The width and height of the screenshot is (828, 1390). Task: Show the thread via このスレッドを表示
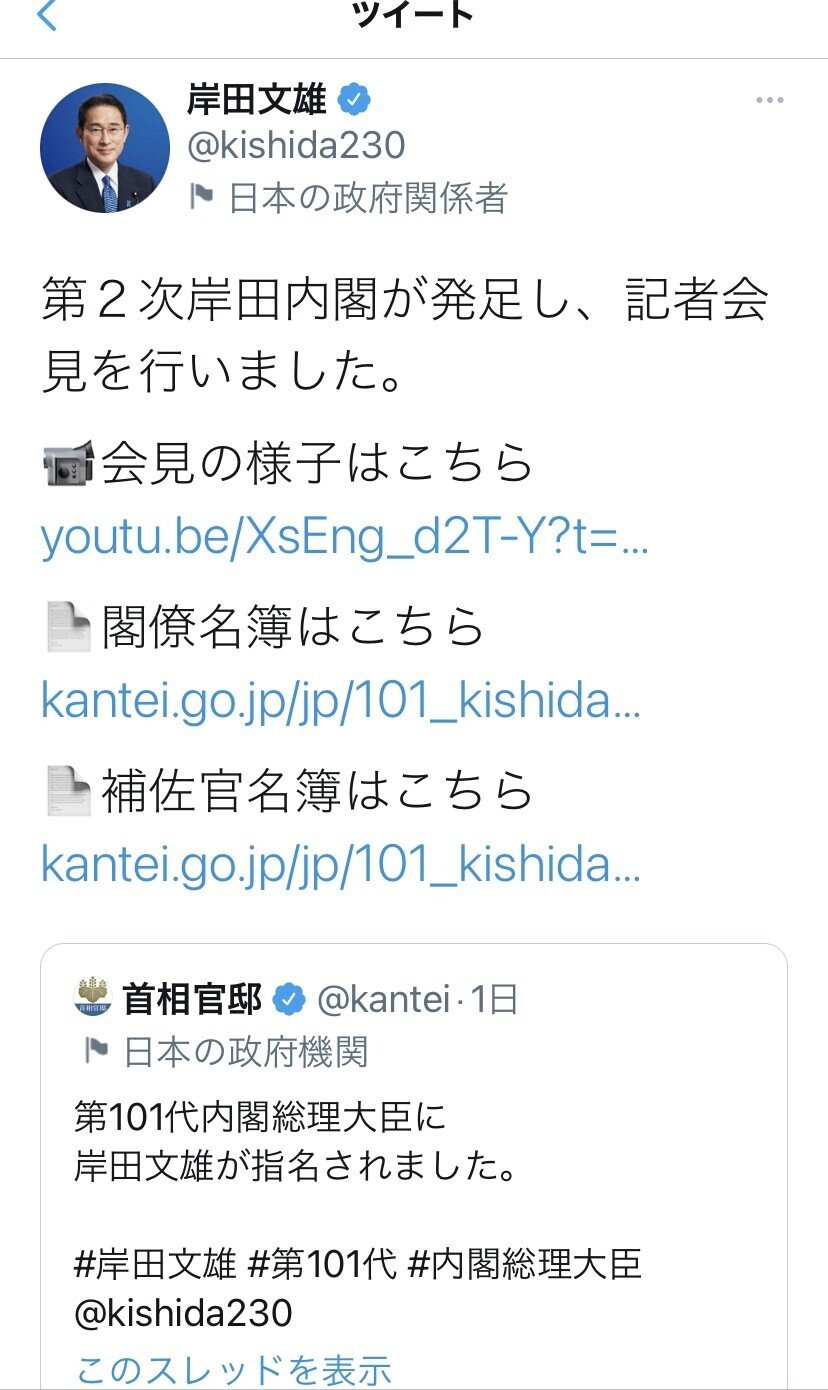(235, 1369)
